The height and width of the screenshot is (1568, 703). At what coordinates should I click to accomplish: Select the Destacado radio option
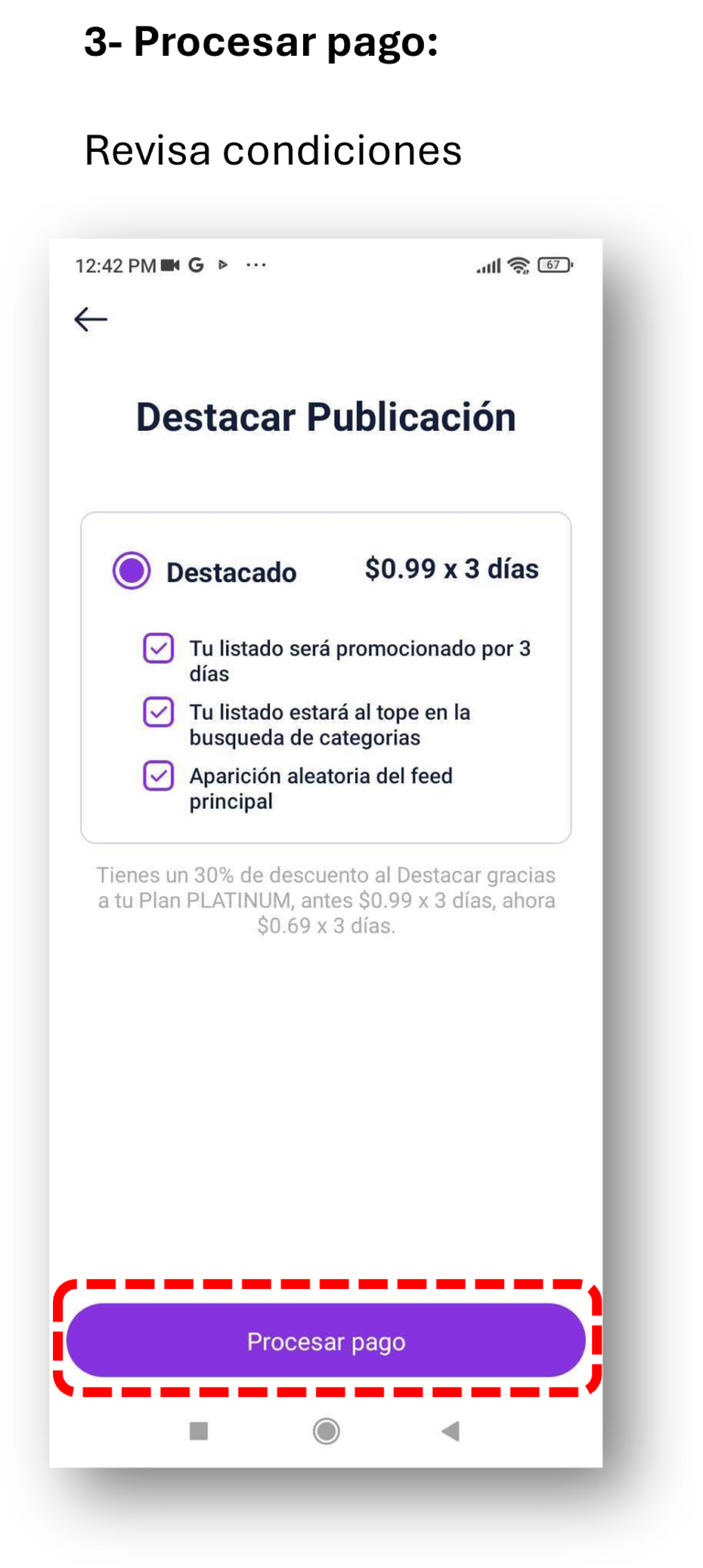pyautogui.click(x=132, y=571)
